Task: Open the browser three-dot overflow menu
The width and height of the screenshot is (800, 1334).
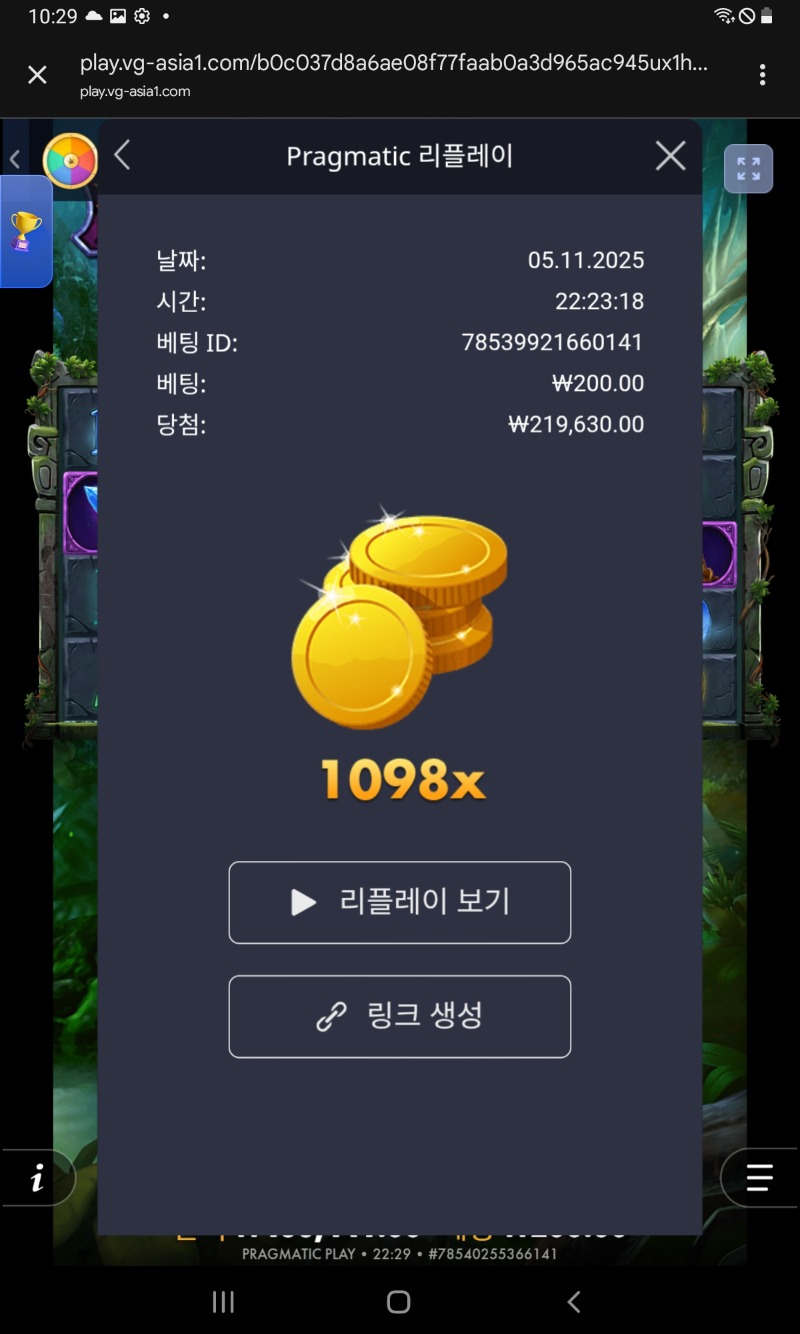Action: click(x=762, y=75)
